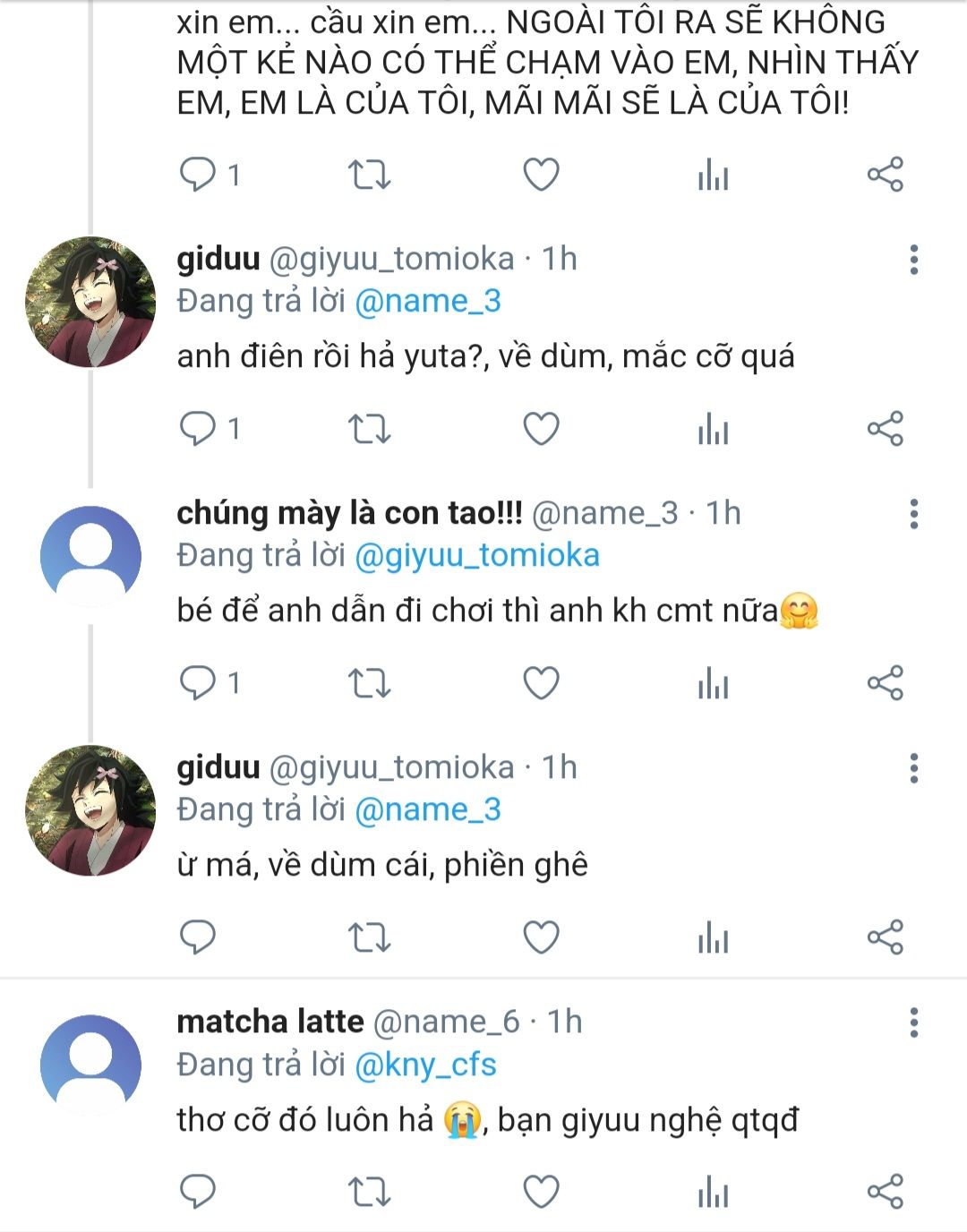Open overflow menu on "chúng mày là con tao" tweet
Screen dimensions: 967x1232
click(913, 514)
